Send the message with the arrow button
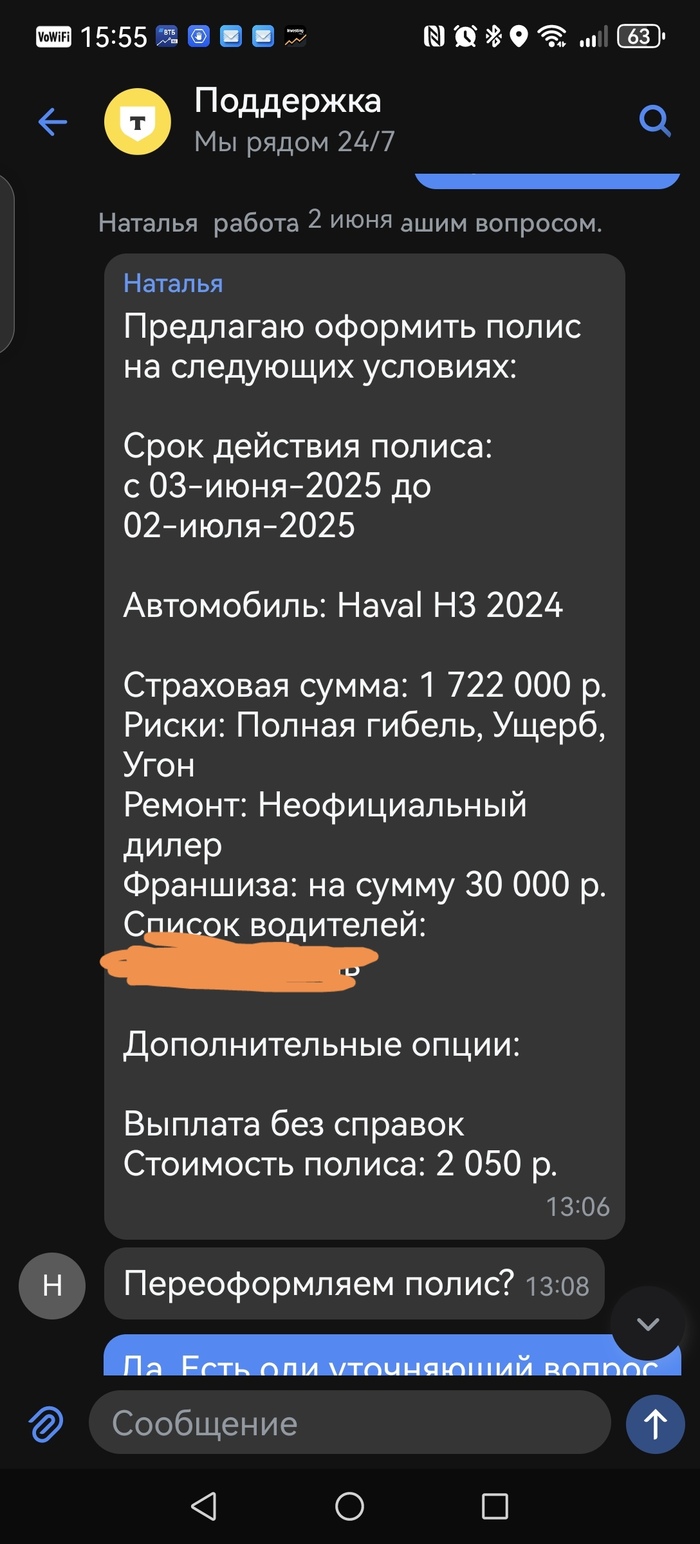Viewport: 700px width, 1544px height. click(x=655, y=1423)
